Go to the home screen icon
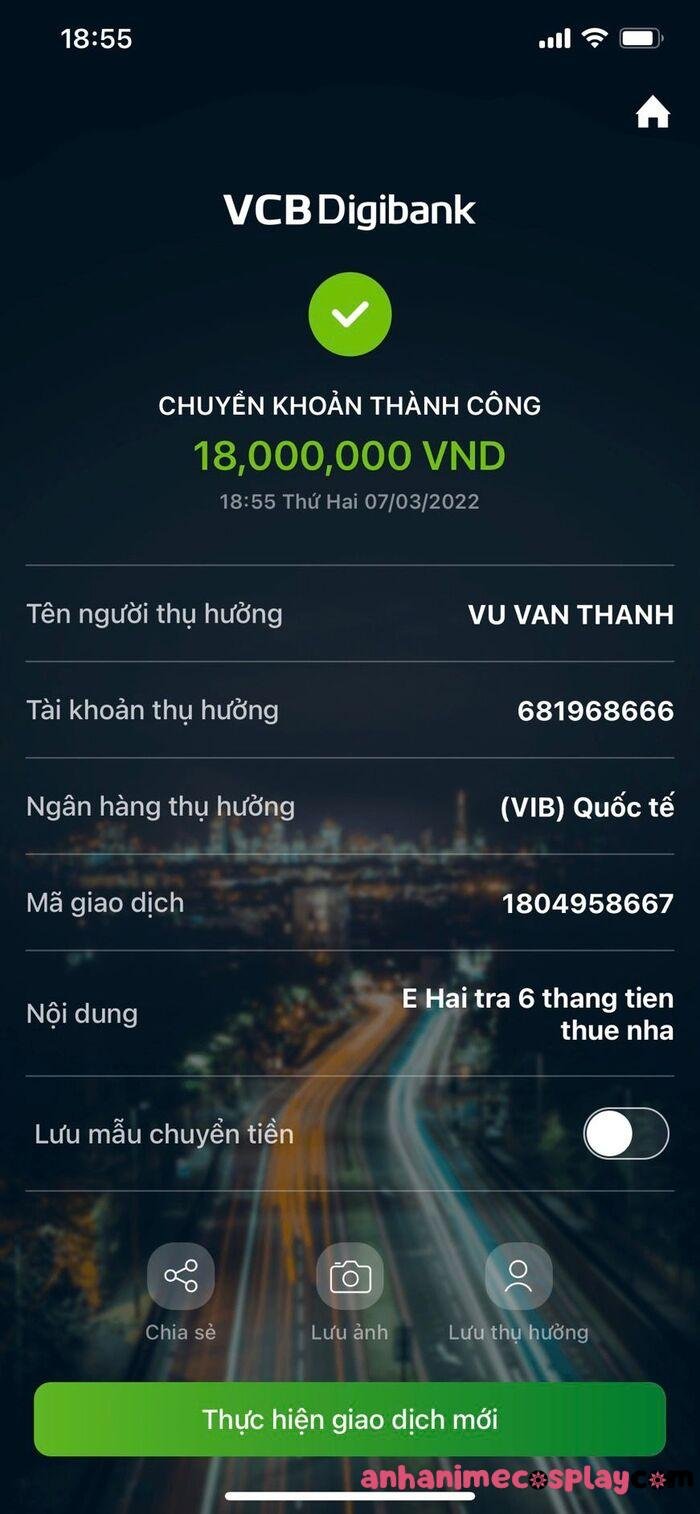This screenshot has width=700, height=1514. (x=652, y=113)
